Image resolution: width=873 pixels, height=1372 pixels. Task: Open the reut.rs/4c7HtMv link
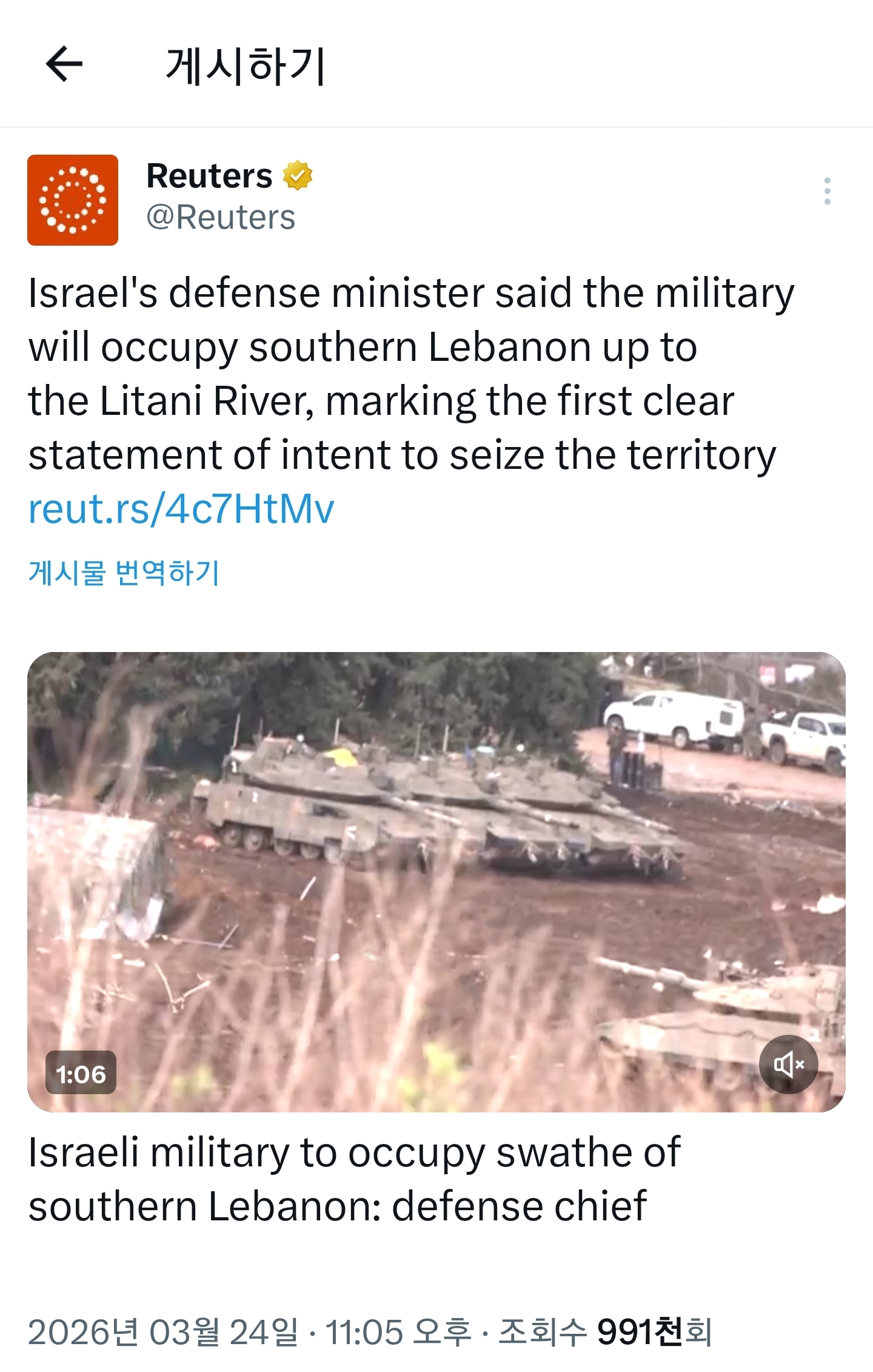point(181,508)
